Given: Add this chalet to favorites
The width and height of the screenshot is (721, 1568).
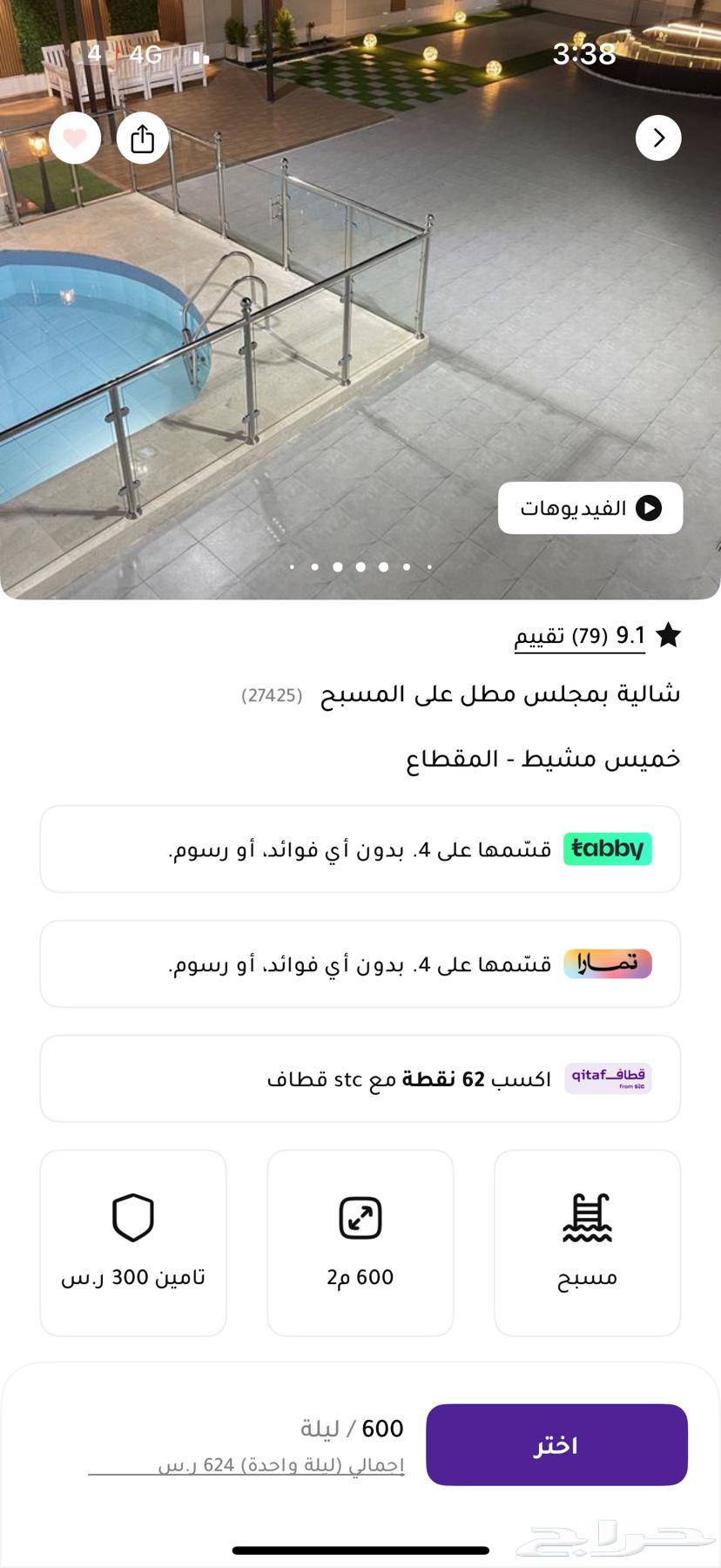Looking at the screenshot, I should coord(75,139).
